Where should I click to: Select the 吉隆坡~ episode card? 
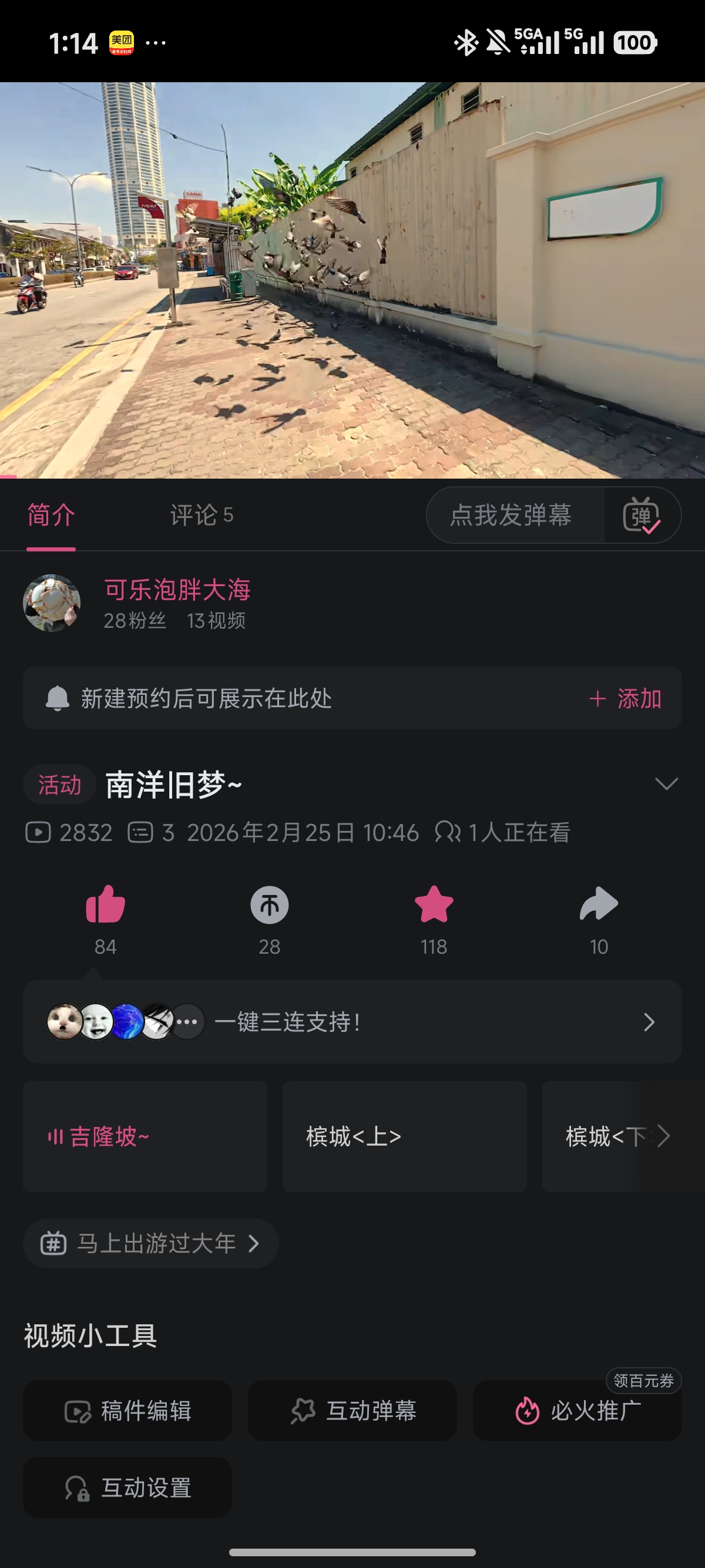[x=145, y=1136]
